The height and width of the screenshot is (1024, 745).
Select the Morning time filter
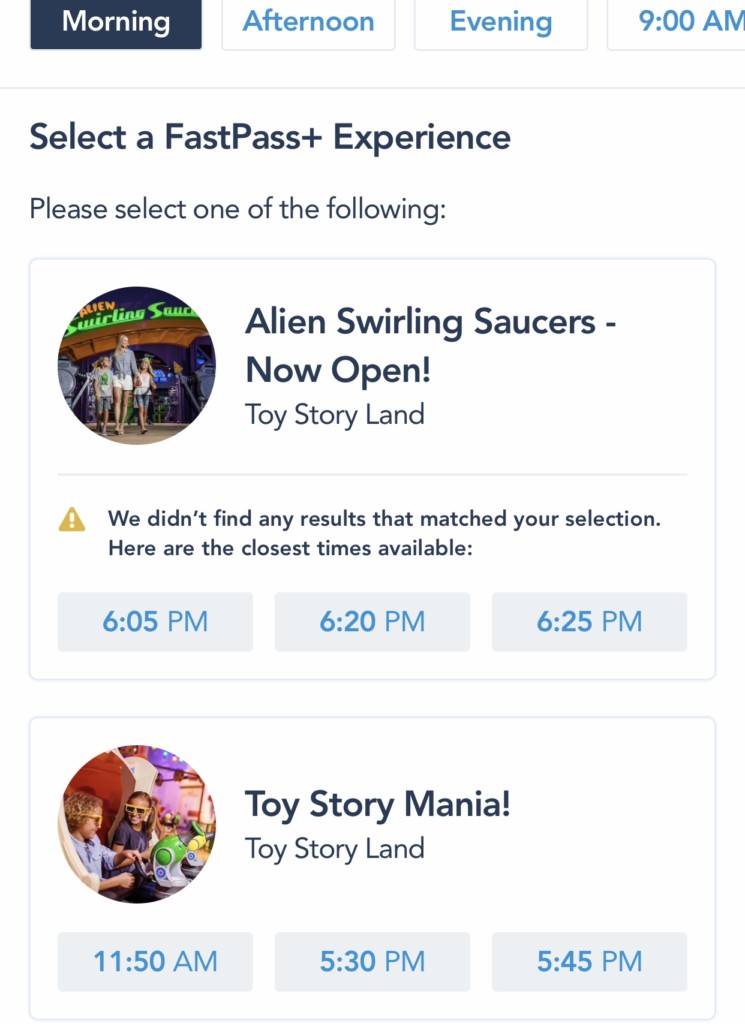click(116, 22)
